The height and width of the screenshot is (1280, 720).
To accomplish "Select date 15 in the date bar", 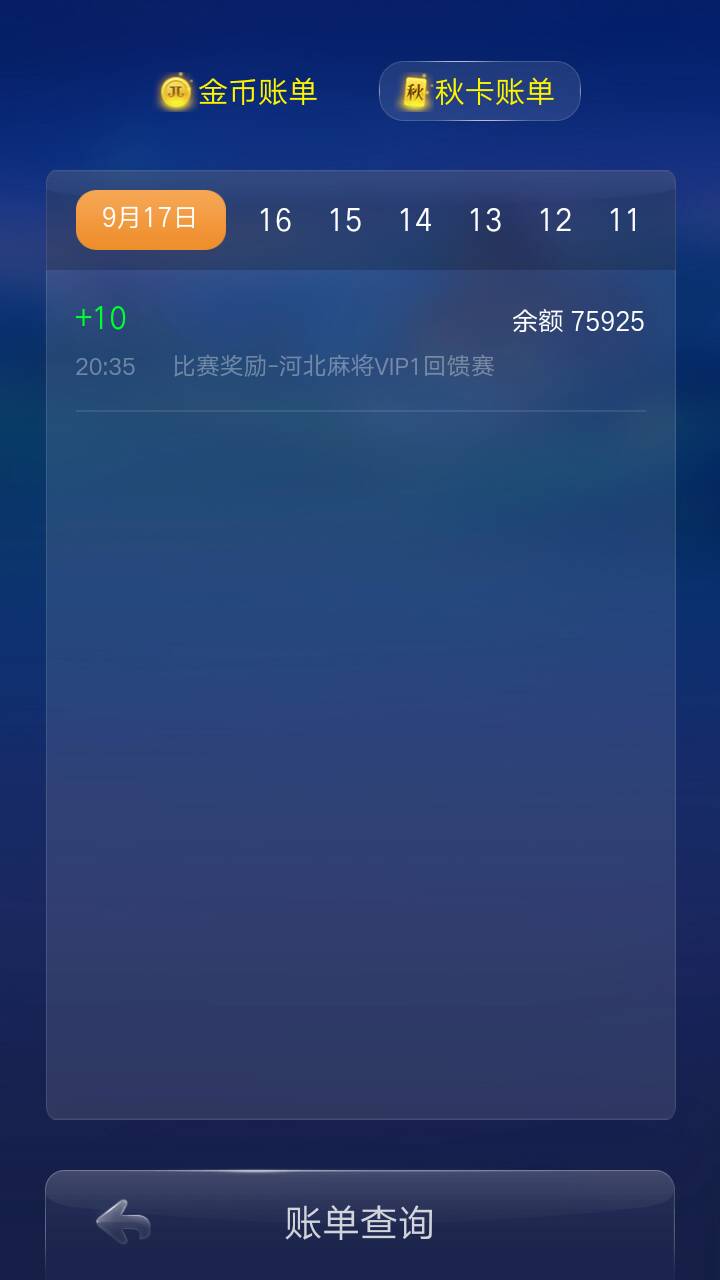I will (x=347, y=219).
